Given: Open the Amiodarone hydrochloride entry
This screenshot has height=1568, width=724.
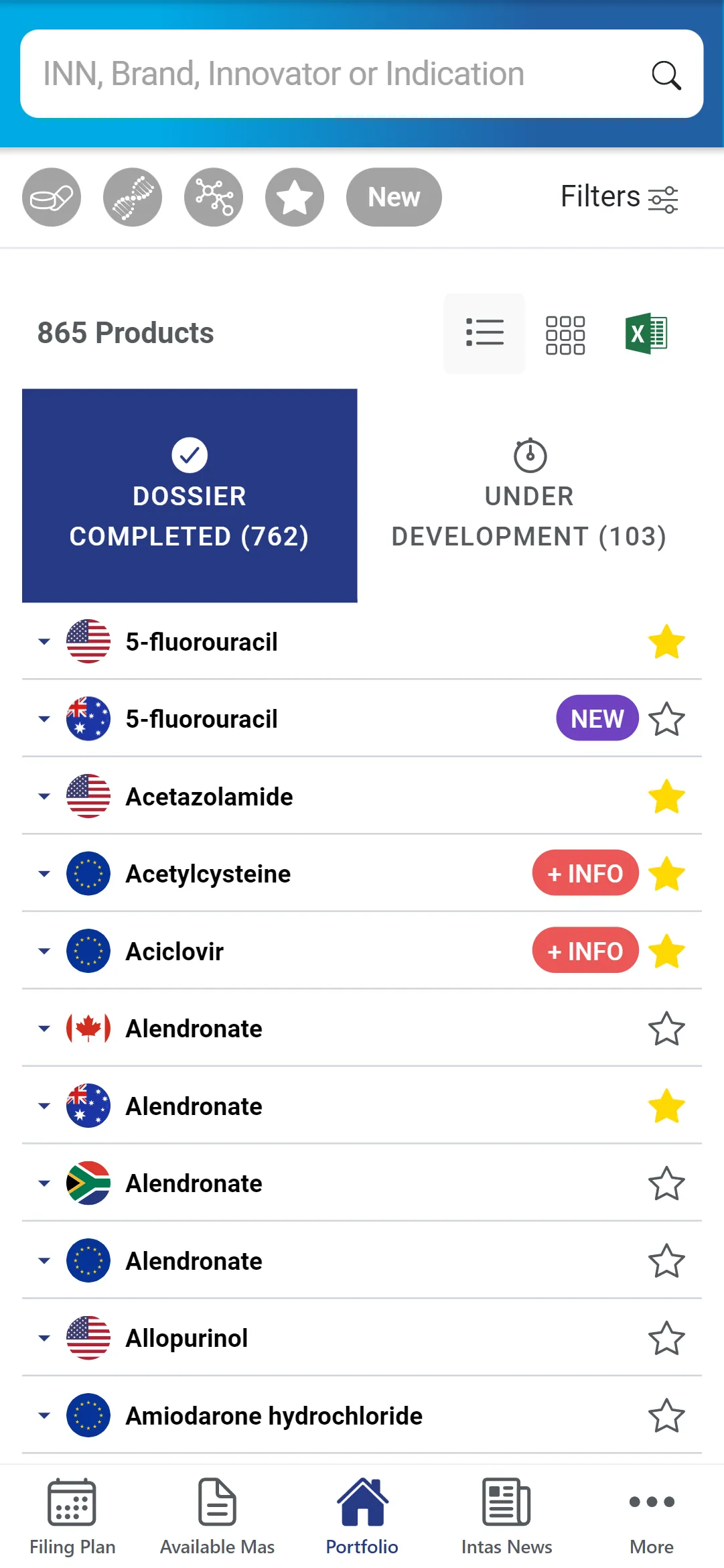Looking at the screenshot, I should [274, 1415].
